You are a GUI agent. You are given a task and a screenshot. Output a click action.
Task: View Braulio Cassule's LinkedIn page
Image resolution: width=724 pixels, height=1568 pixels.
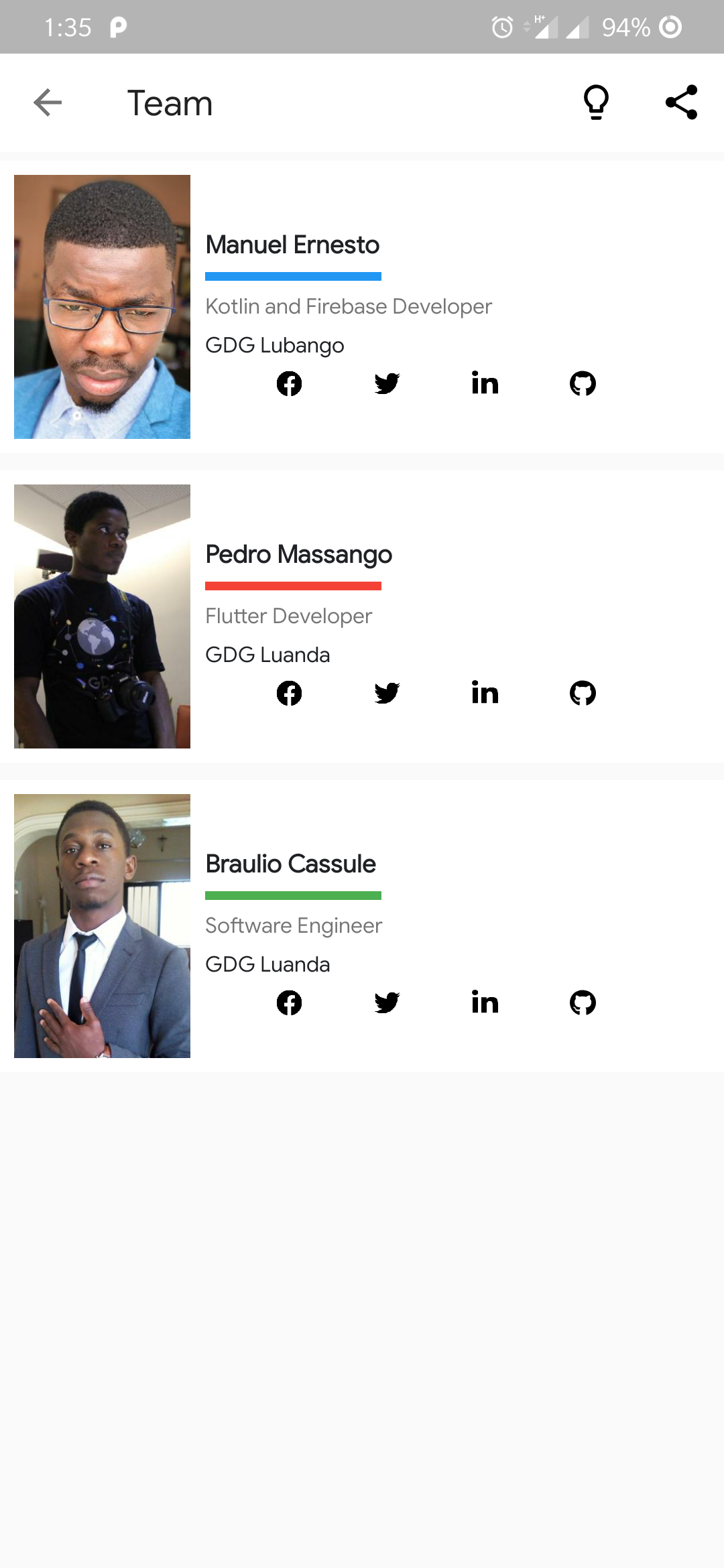click(485, 1002)
